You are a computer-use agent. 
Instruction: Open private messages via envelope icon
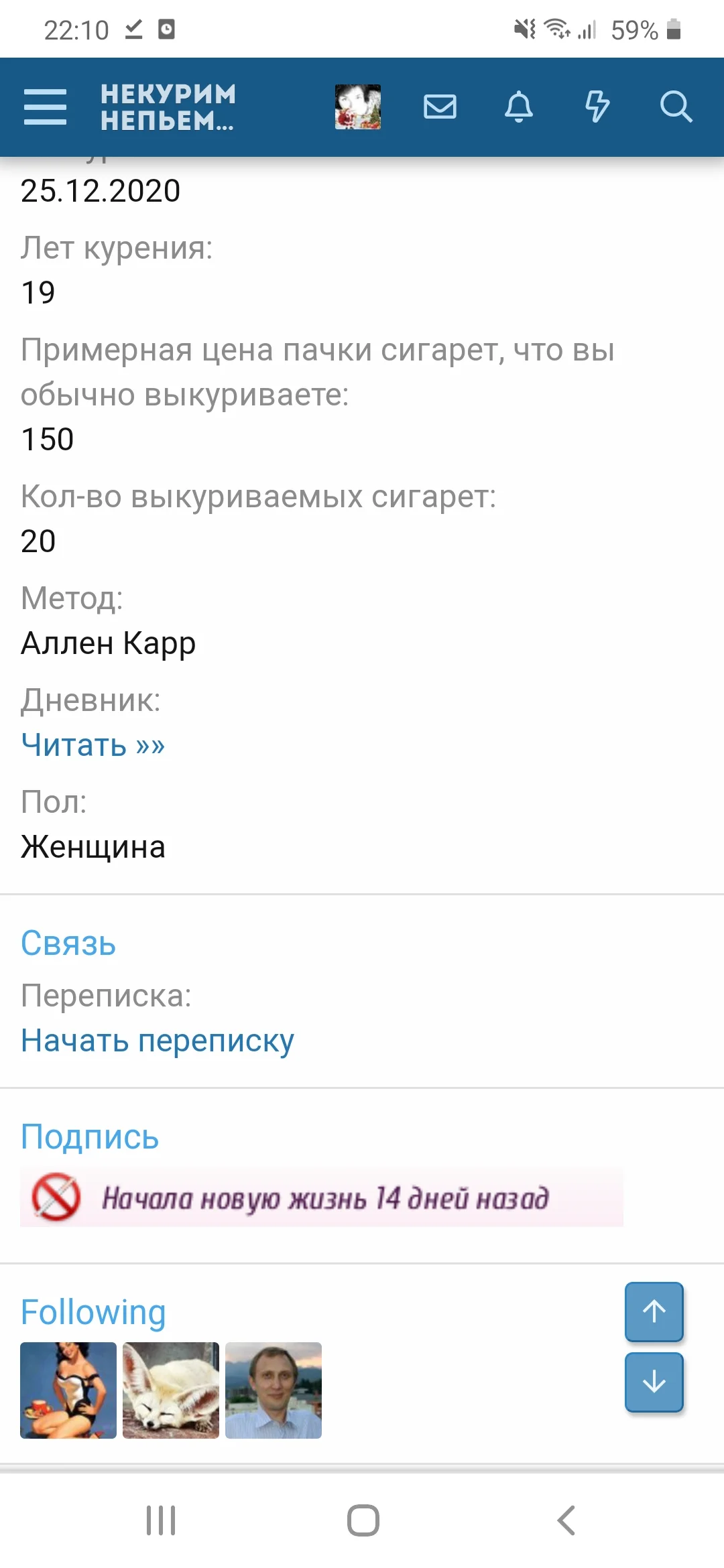(x=440, y=107)
